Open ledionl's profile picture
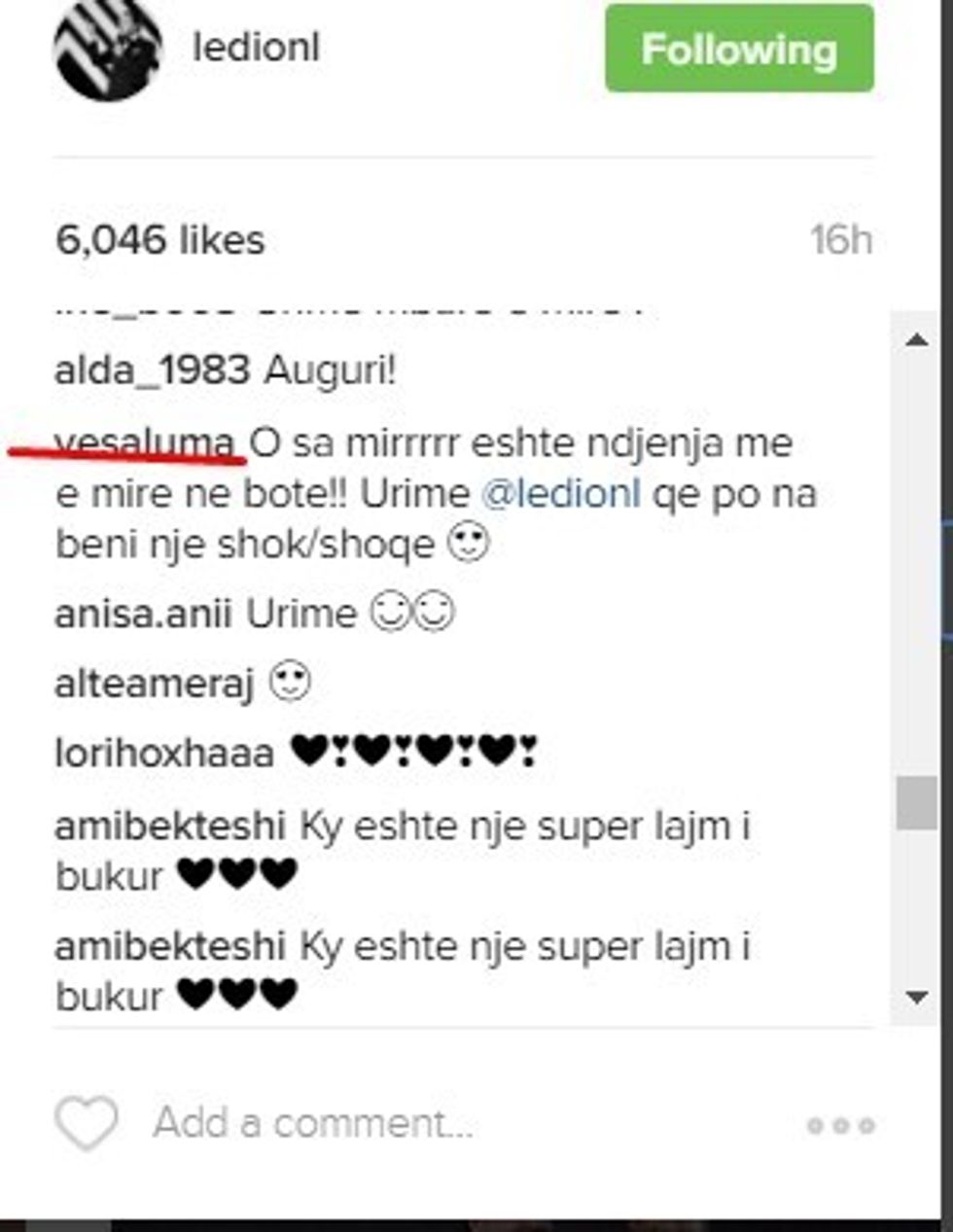Image resolution: width=953 pixels, height=1232 pixels. click(x=107, y=51)
